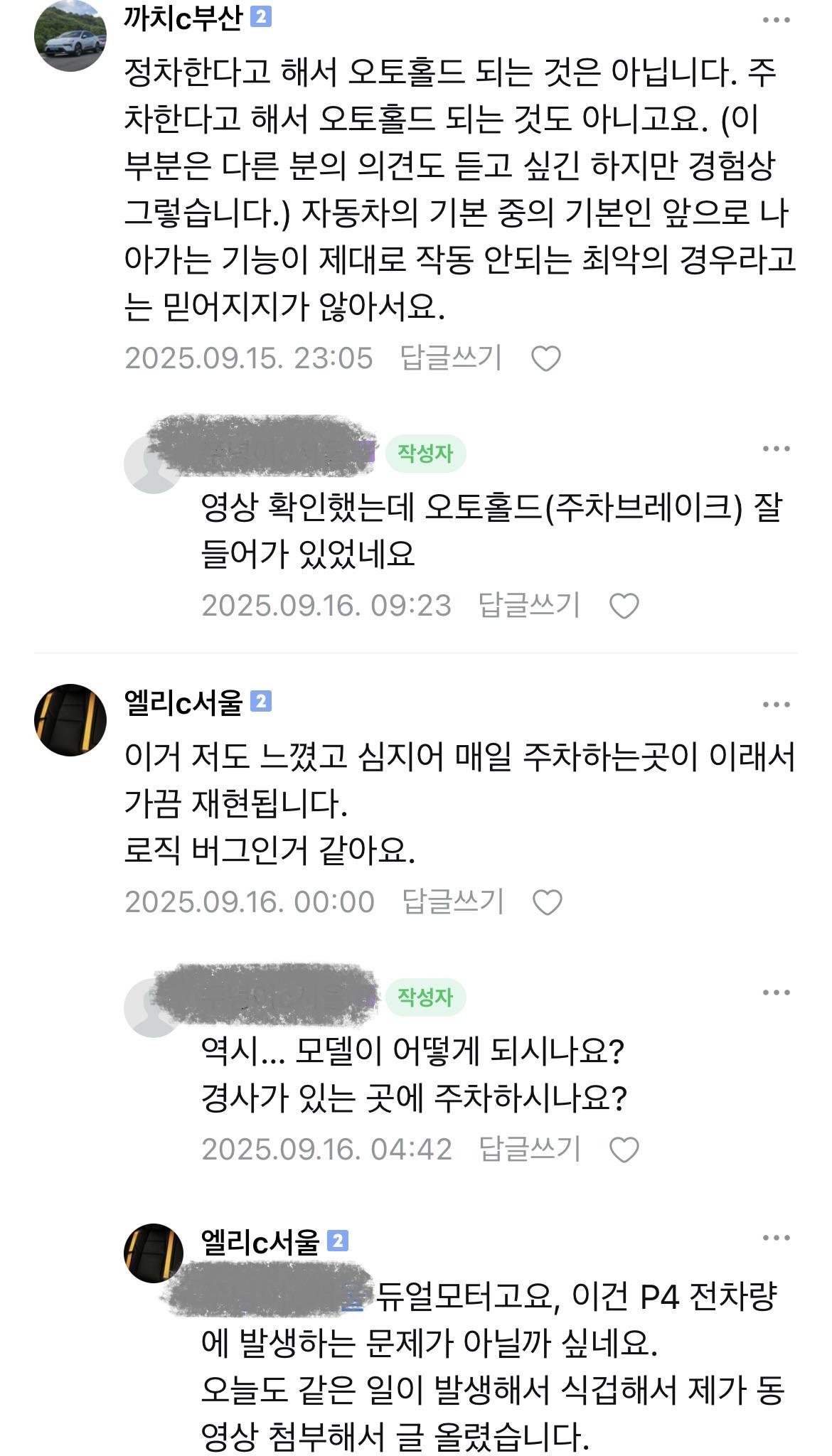Open overflow menu on the 04:42 reply
Screen dimensions: 832x1456
[776, 992]
